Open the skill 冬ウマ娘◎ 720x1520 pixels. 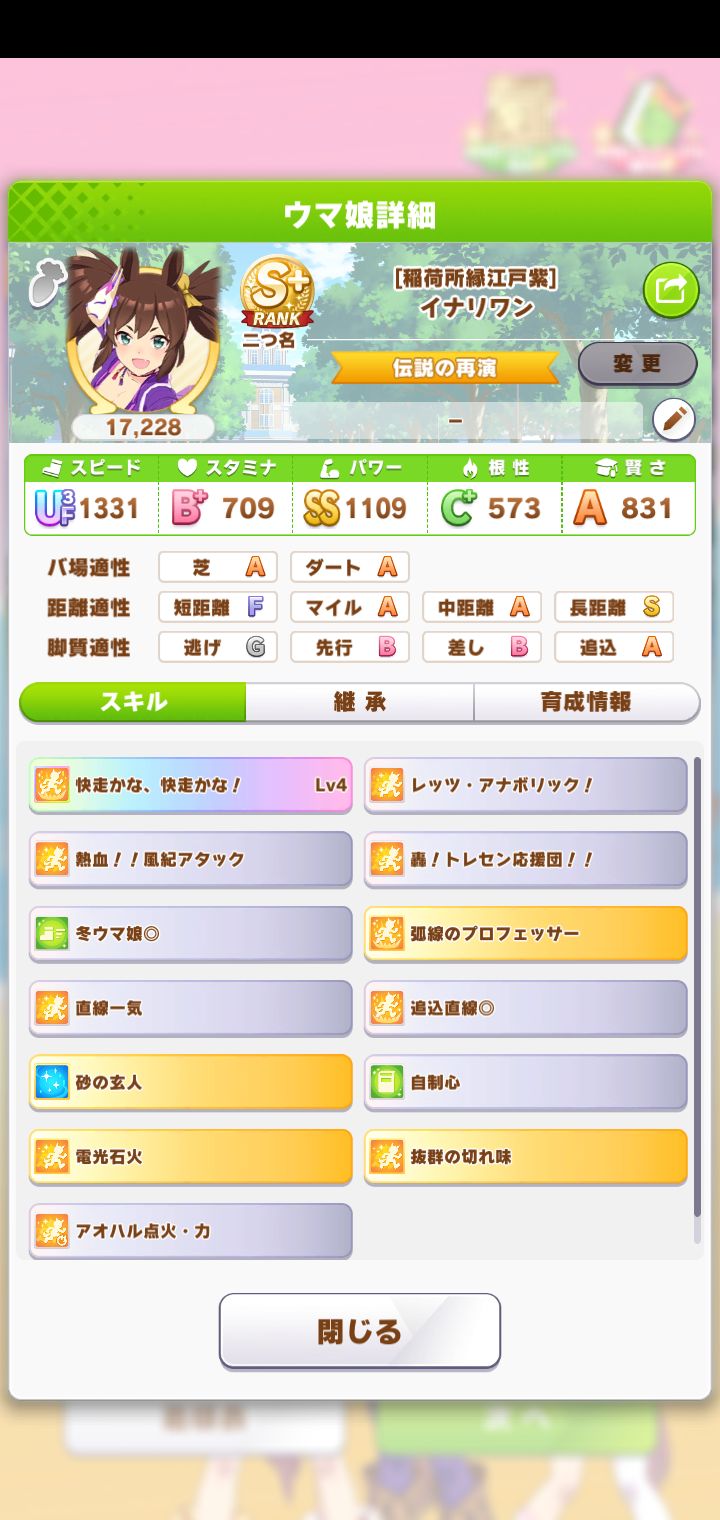pos(190,934)
